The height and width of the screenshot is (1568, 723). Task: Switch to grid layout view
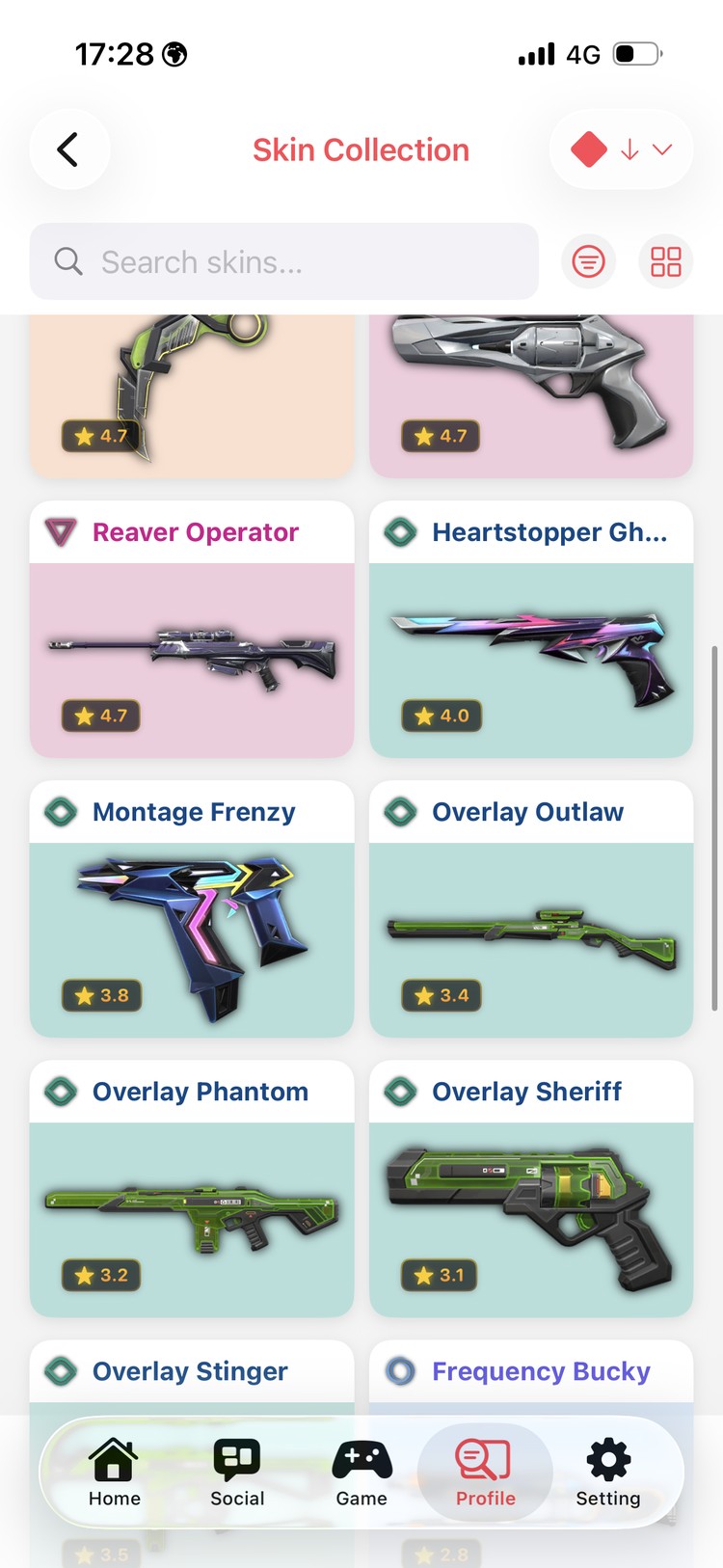point(665,261)
